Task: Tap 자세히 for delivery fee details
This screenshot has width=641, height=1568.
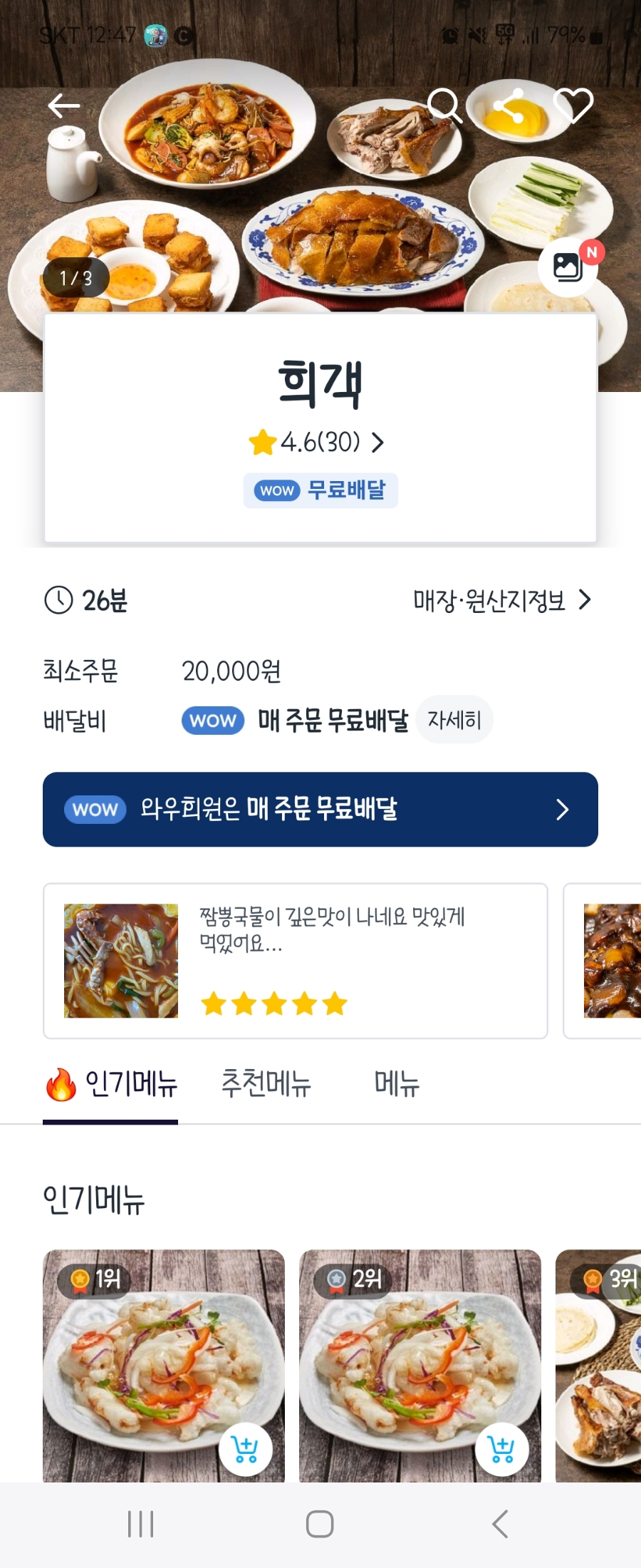Action: 454,720
